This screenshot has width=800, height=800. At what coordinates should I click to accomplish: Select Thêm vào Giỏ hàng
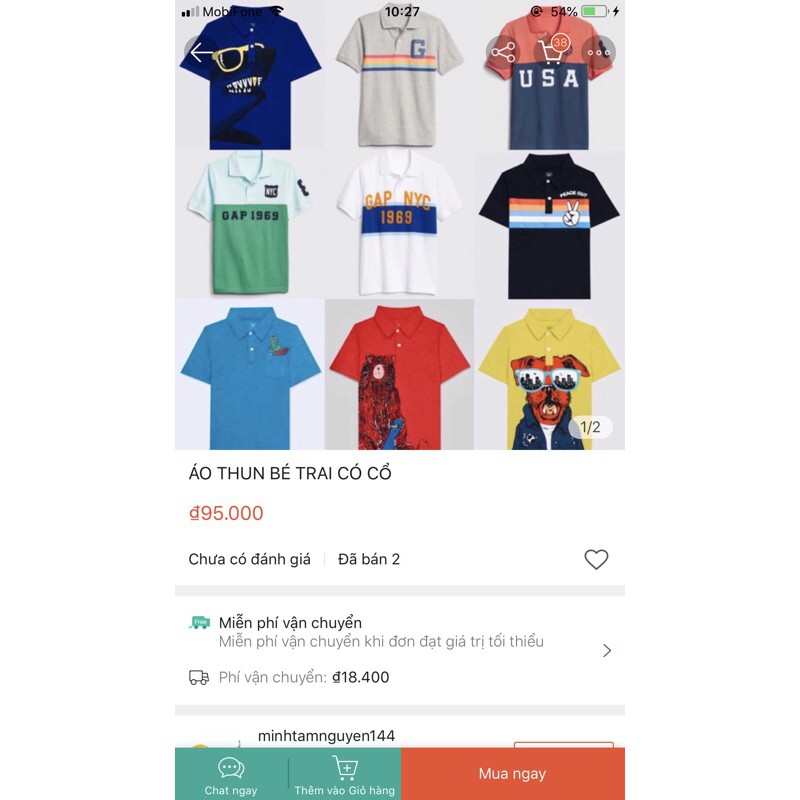345,775
